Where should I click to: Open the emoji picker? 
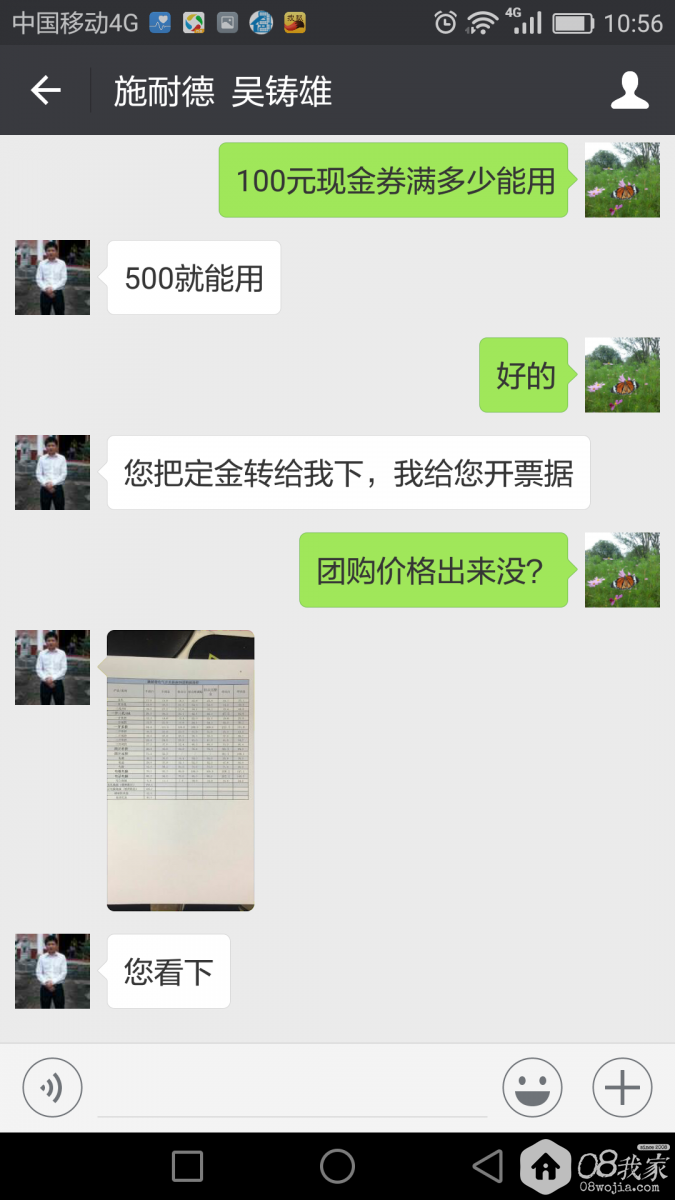click(x=532, y=1087)
